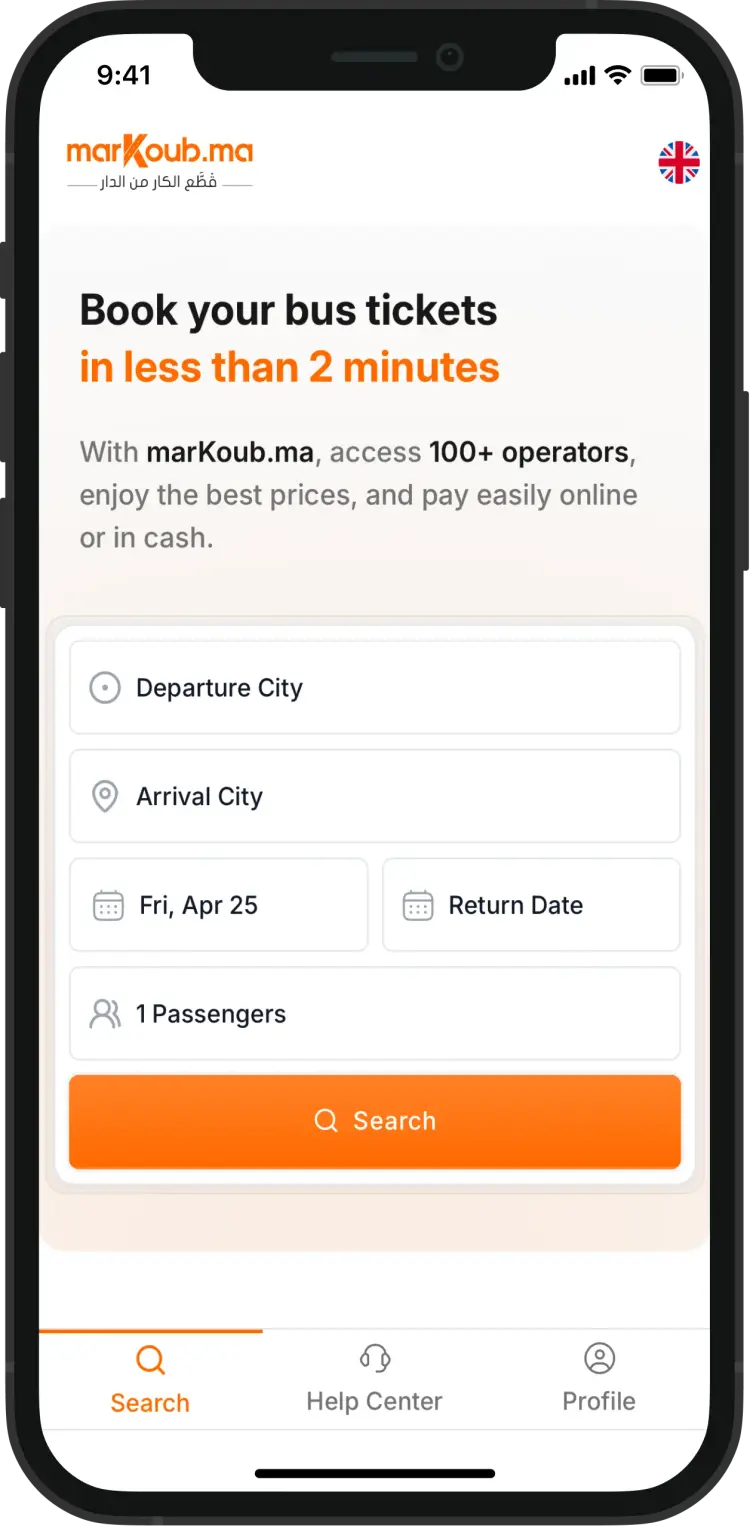Viewport: 750px width, 1529px height.
Task: Open the Return Date picker
Action: (x=530, y=905)
